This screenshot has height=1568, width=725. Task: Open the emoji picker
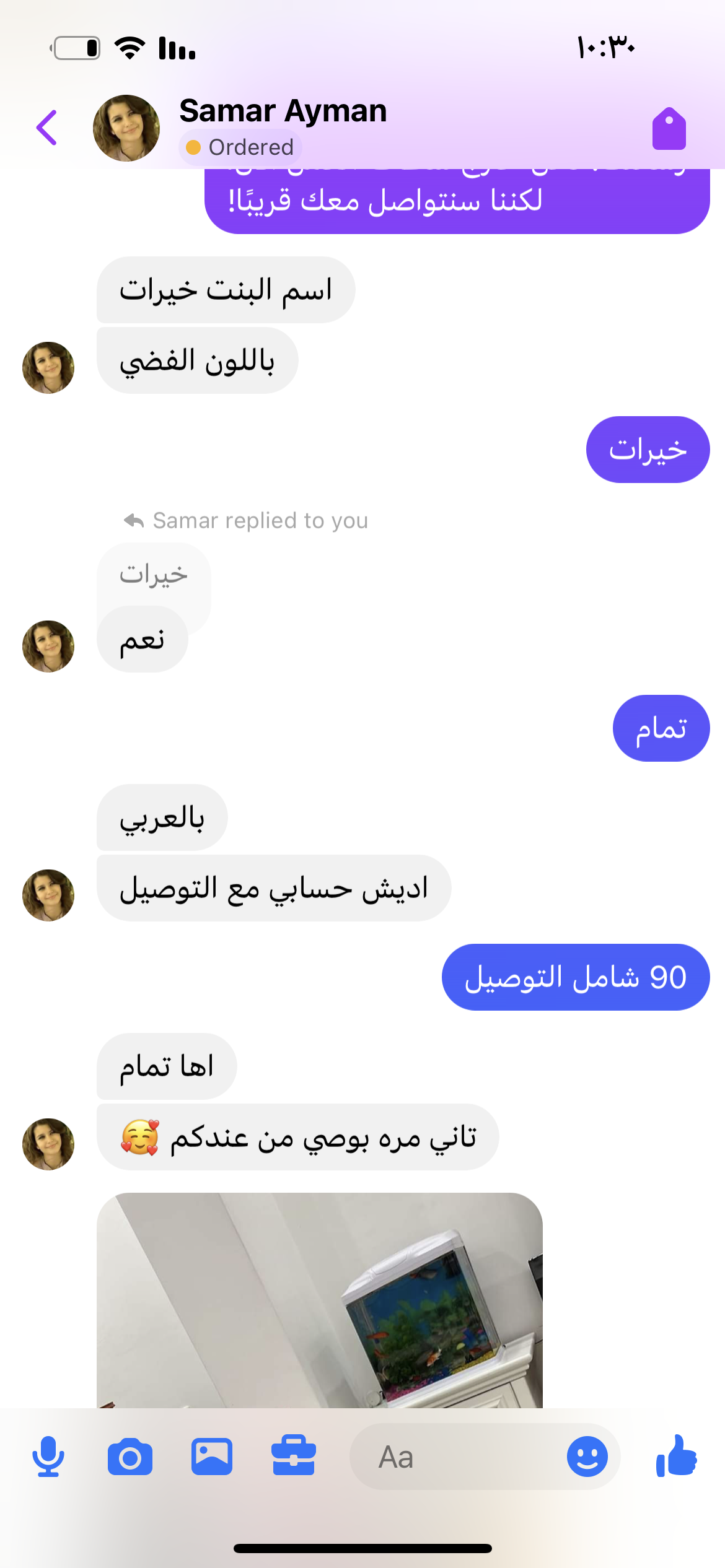587,1457
